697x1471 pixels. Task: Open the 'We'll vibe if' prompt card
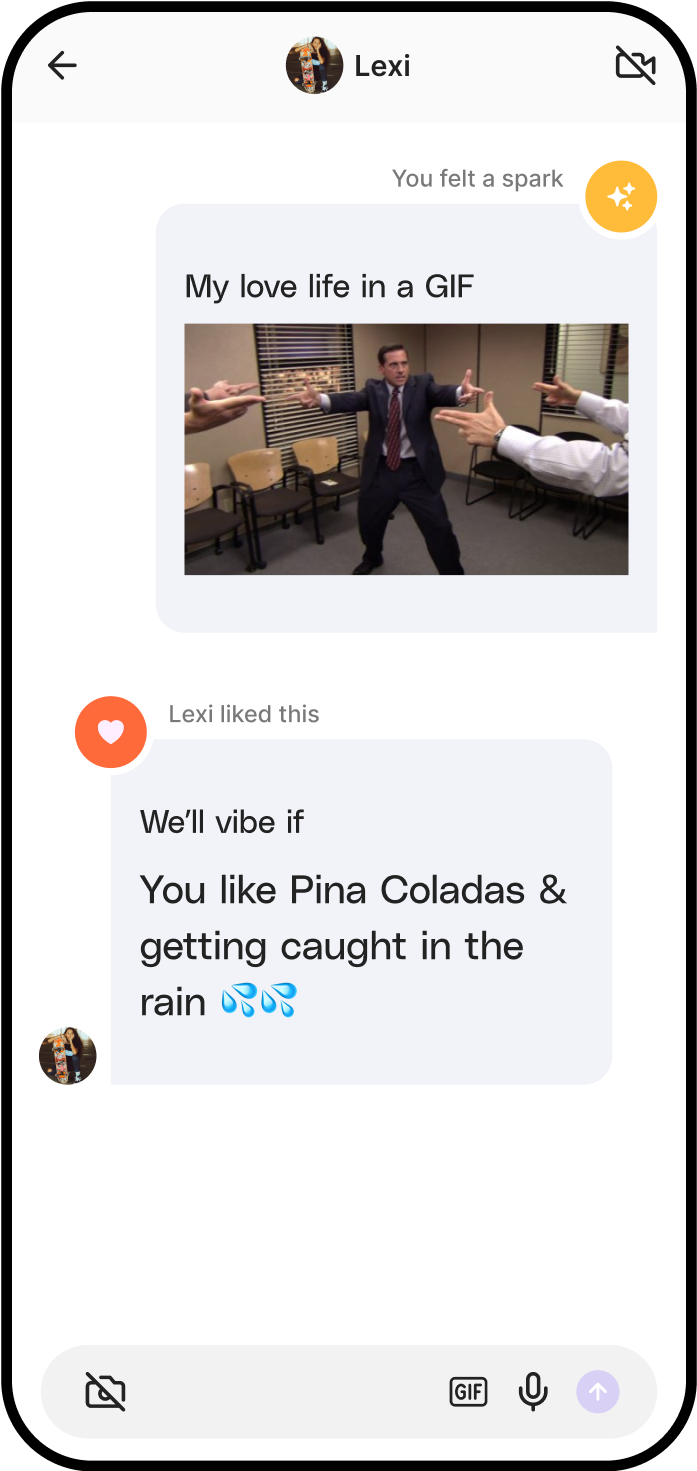click(x=360, y=911)
